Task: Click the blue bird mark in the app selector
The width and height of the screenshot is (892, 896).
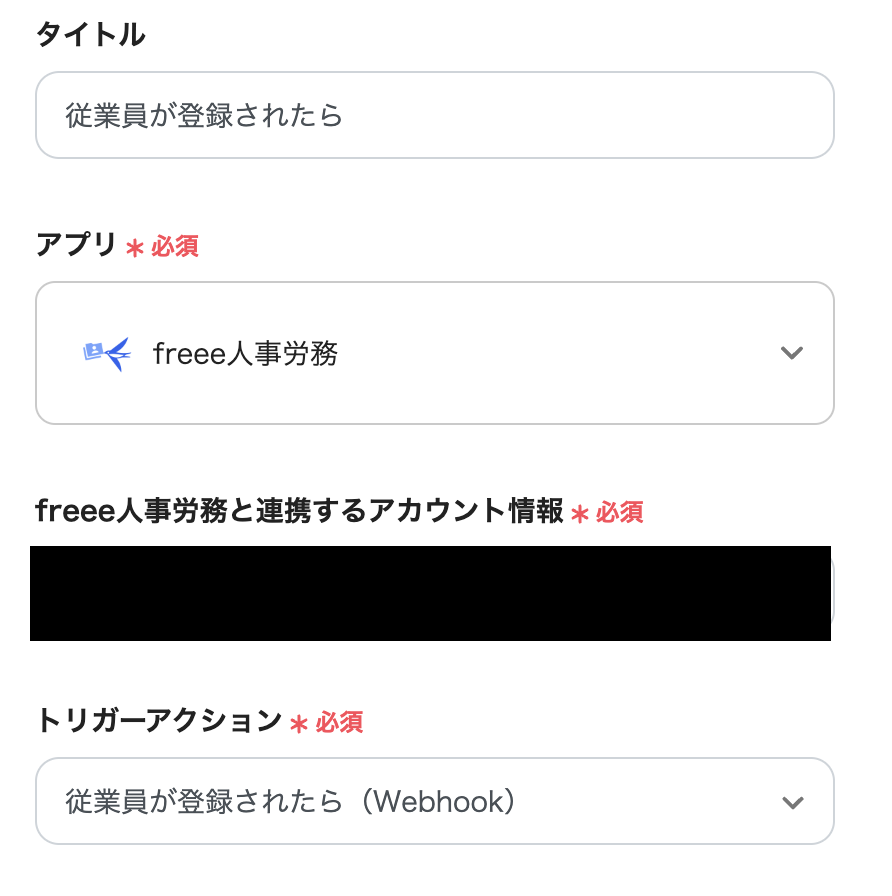Action: (x=118, y=351)
